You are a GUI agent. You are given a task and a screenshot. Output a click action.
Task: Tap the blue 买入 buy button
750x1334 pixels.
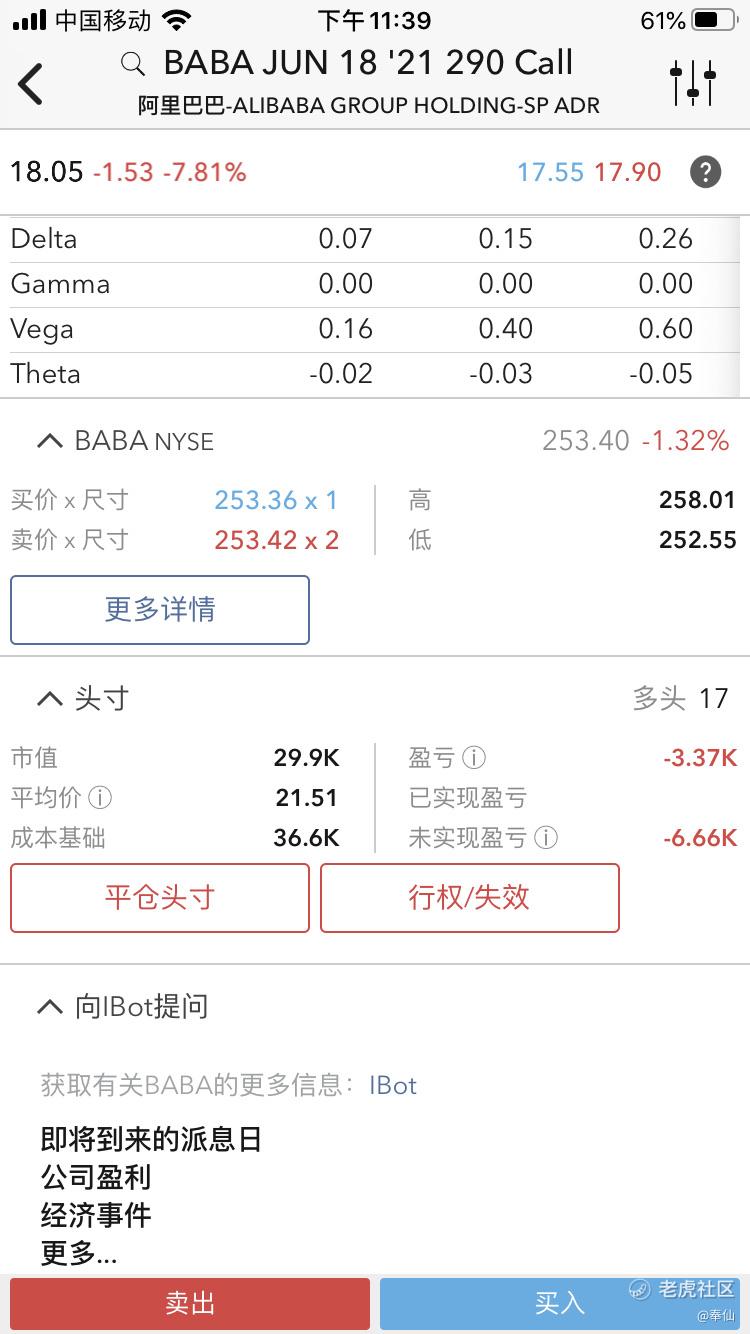(x=560, y=1303)
